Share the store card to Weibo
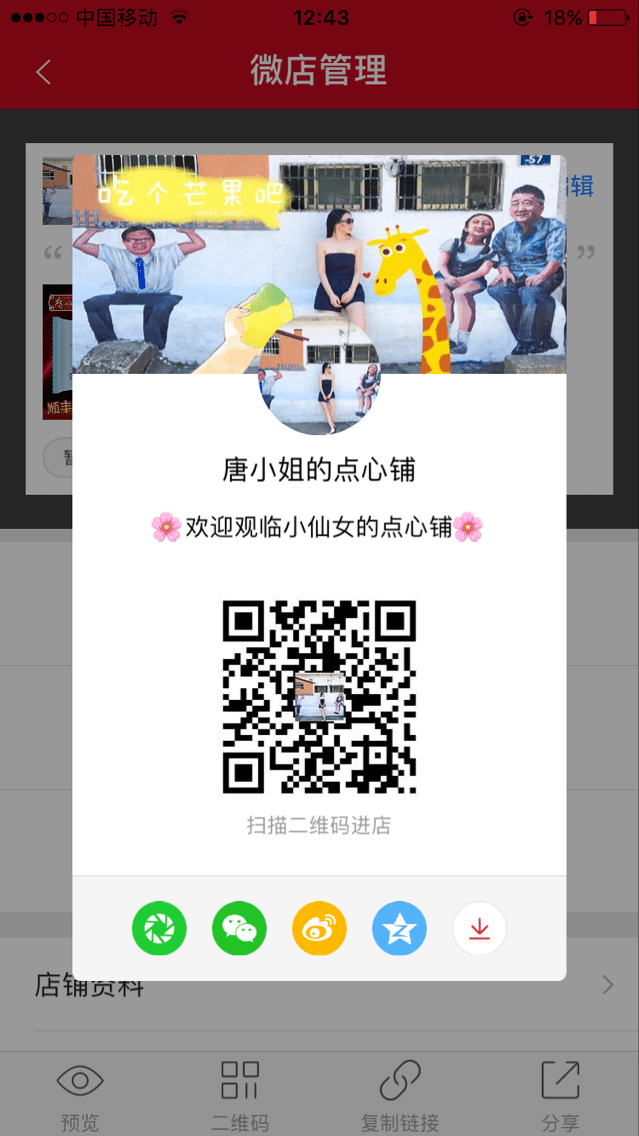 click(x=320, y=928)
